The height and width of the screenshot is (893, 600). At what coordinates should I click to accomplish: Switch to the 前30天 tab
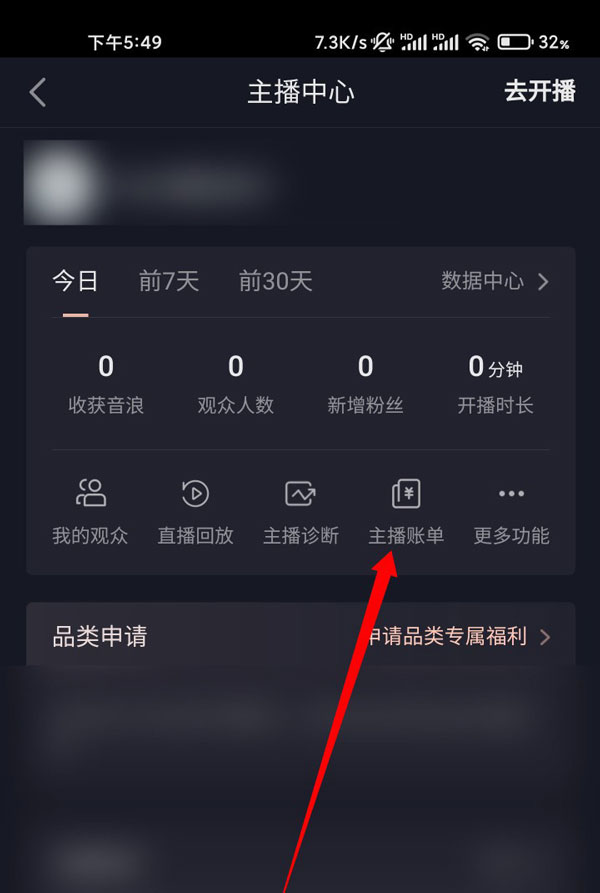[275, 281]
